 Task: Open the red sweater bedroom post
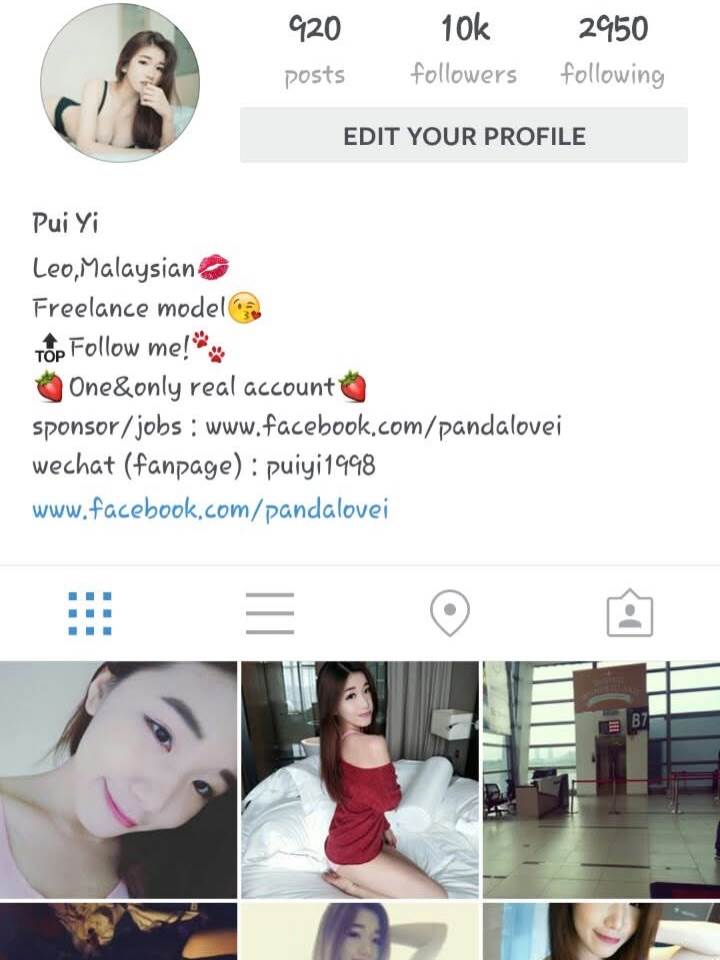360,780
